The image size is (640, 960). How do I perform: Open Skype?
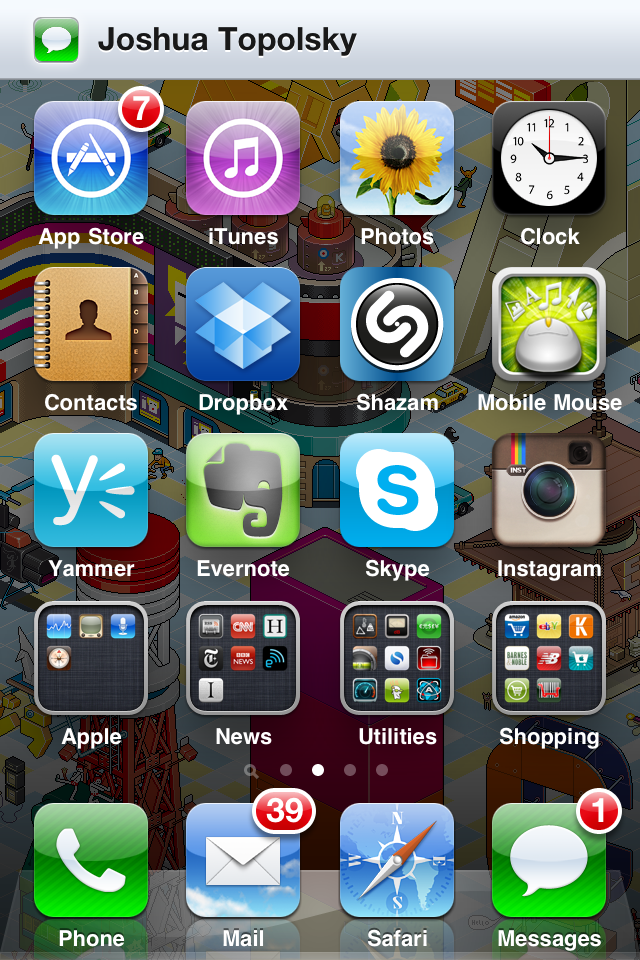tap(397, 490)
